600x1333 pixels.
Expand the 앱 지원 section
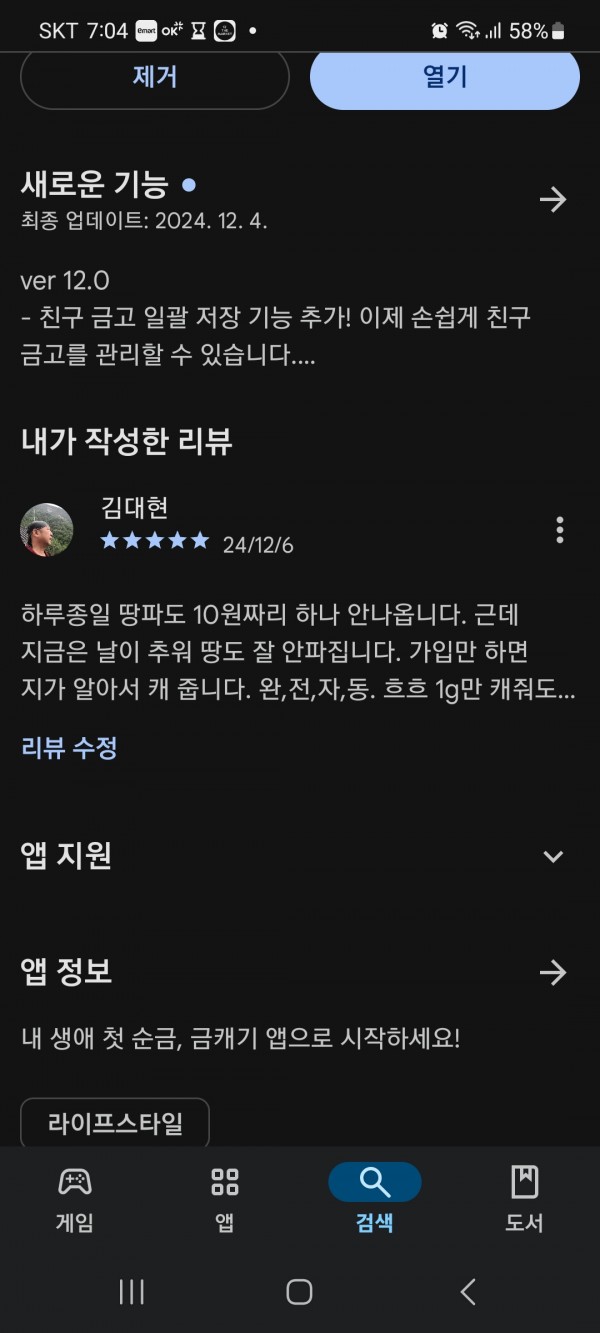pos(552,856)
